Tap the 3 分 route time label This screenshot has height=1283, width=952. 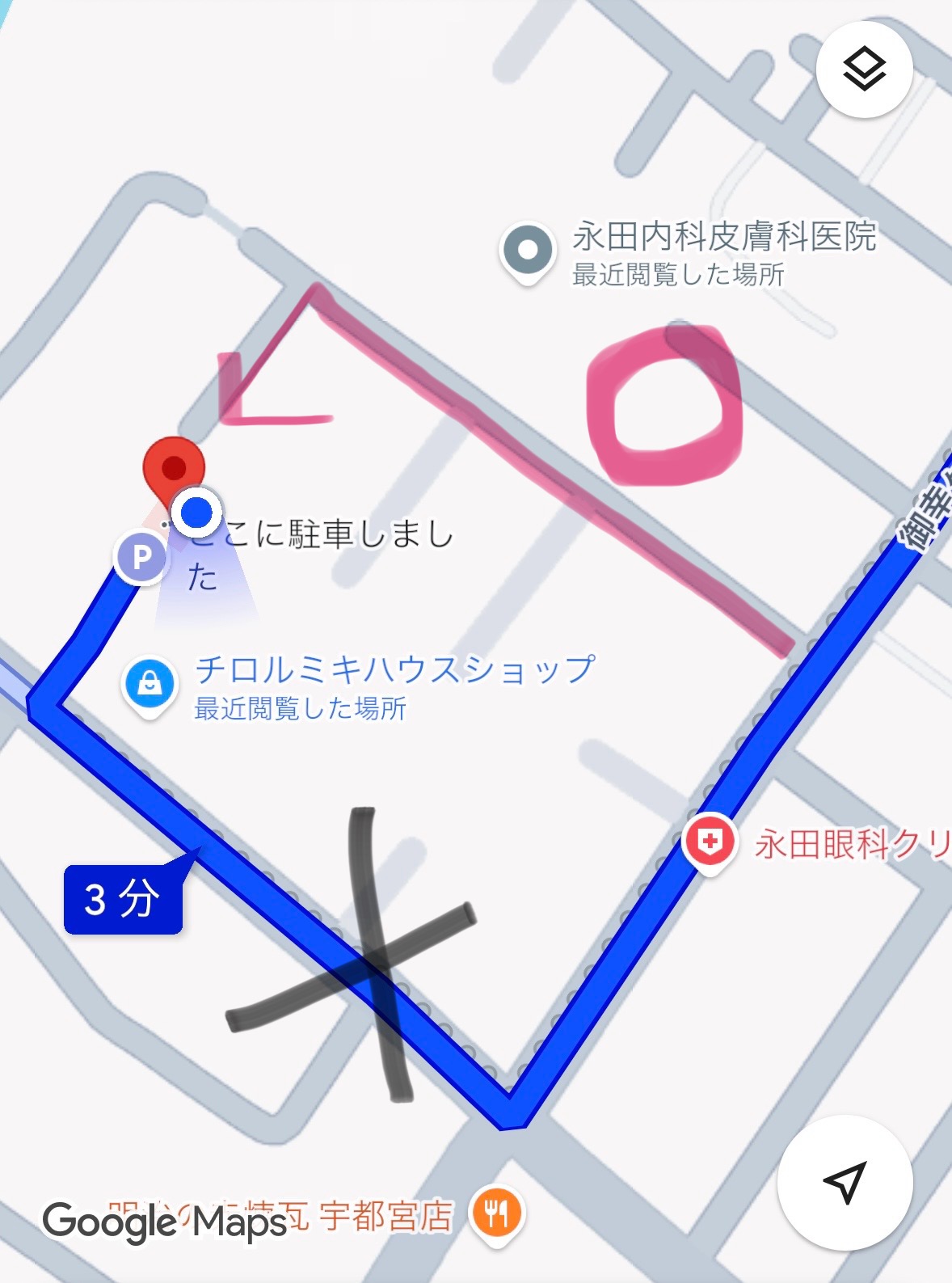[123, 899]
